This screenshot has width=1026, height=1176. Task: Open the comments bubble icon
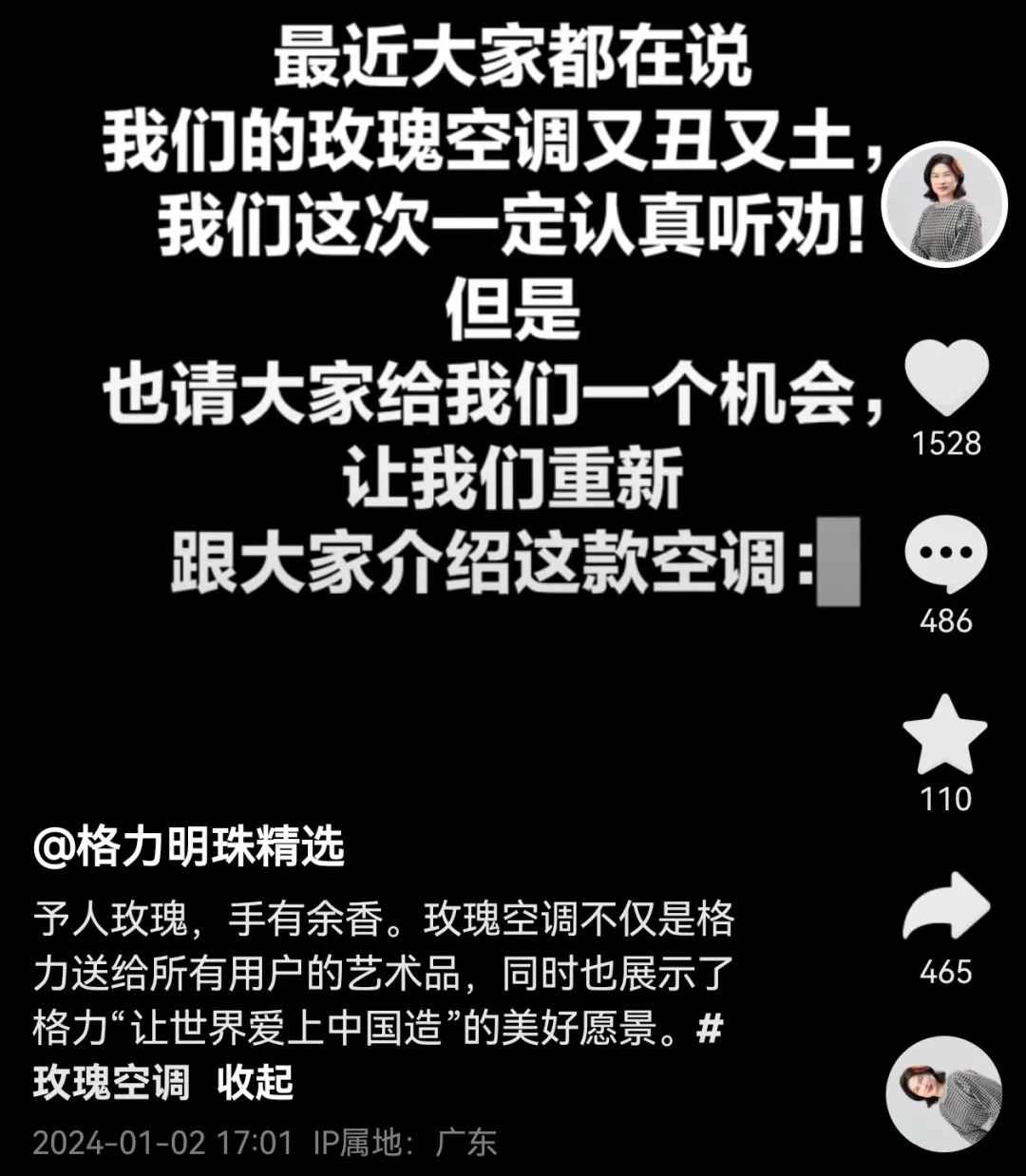(x=945, y=555)
